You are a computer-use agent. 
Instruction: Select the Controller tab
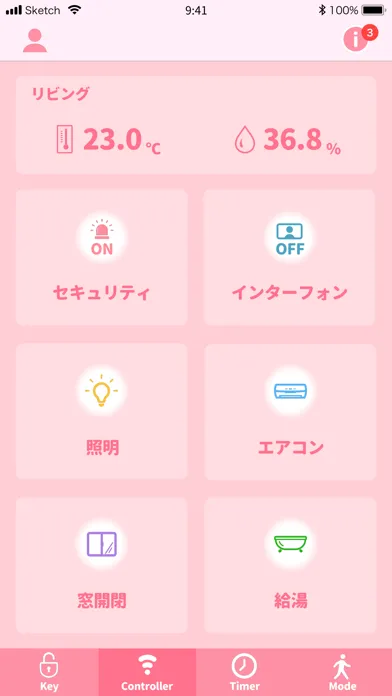(x=147, y=672)
